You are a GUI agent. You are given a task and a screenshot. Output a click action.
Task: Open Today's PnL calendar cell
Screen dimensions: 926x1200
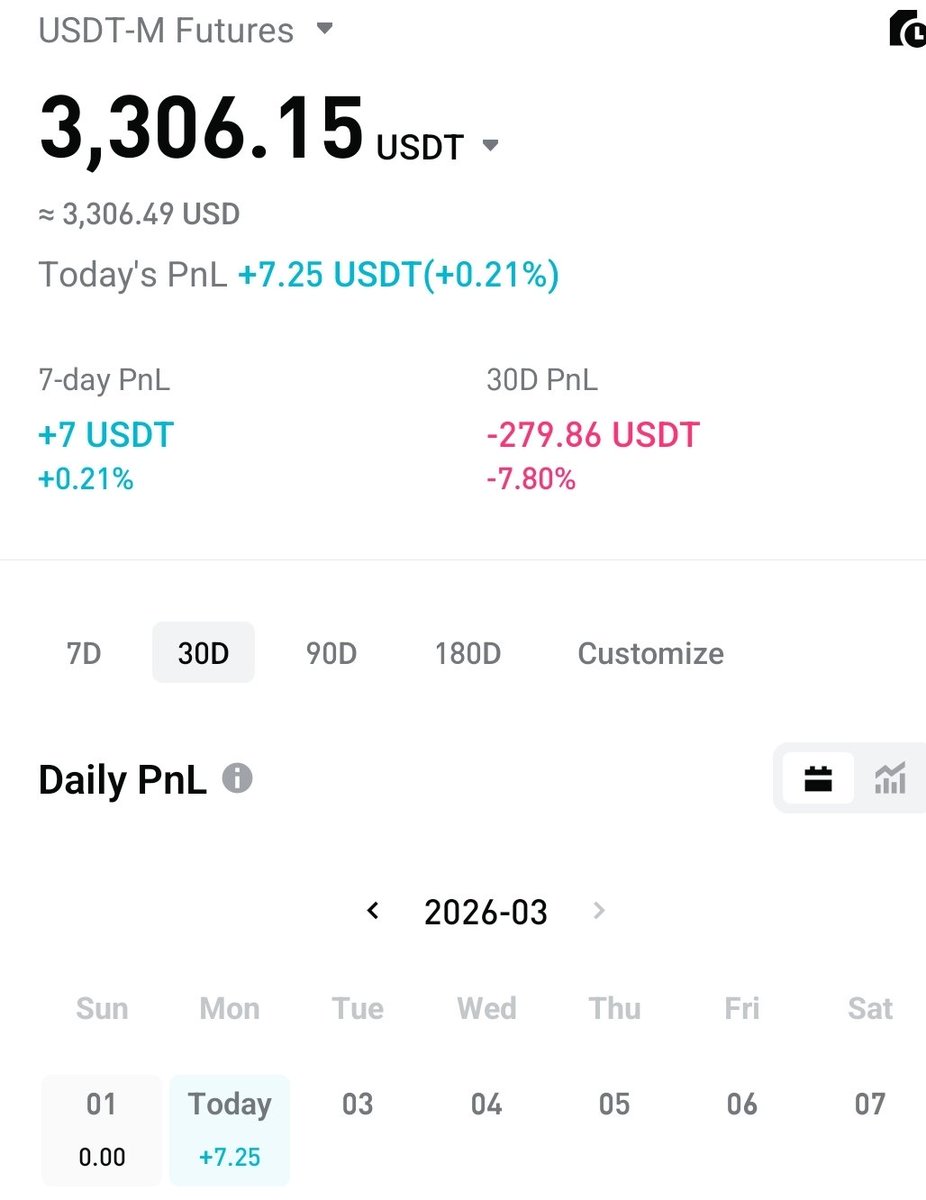pos(229,1129)
